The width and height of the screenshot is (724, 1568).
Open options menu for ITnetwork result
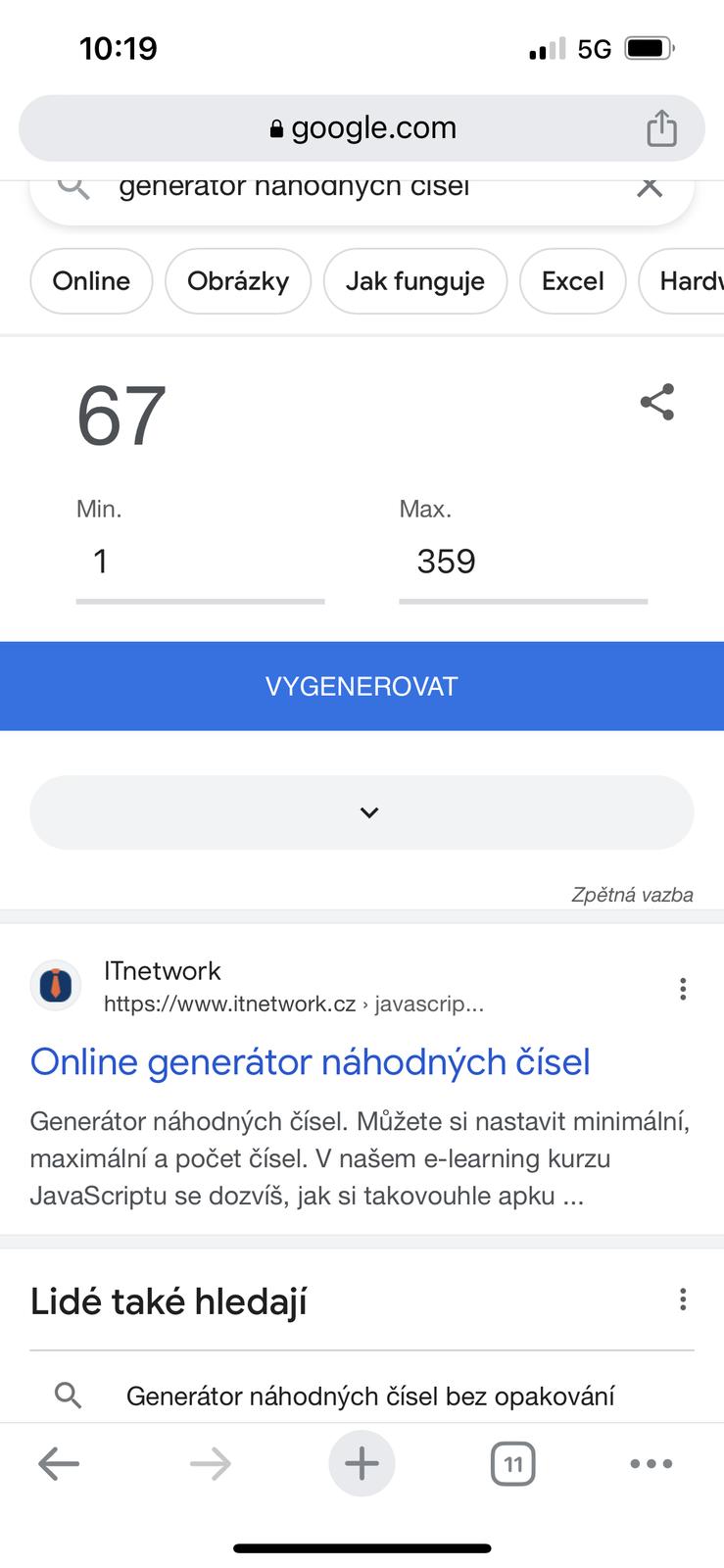(683, 989)
